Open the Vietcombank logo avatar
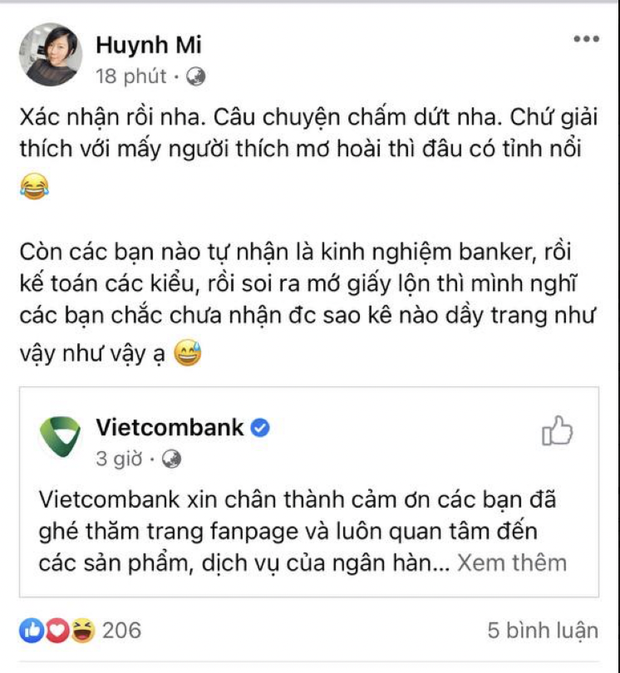Screen dimensions: 620x673 (60, 440)
